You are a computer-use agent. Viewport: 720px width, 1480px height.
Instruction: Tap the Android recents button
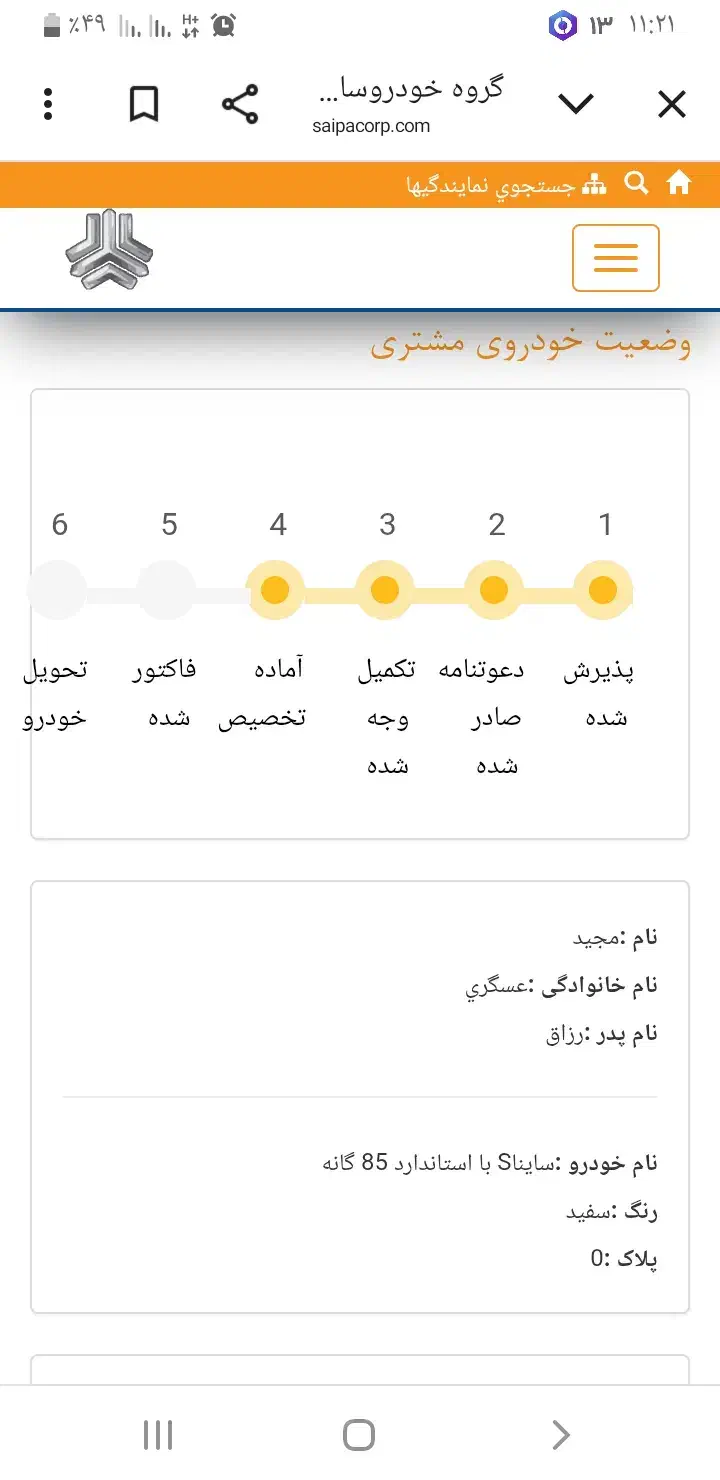point(157,1434)
